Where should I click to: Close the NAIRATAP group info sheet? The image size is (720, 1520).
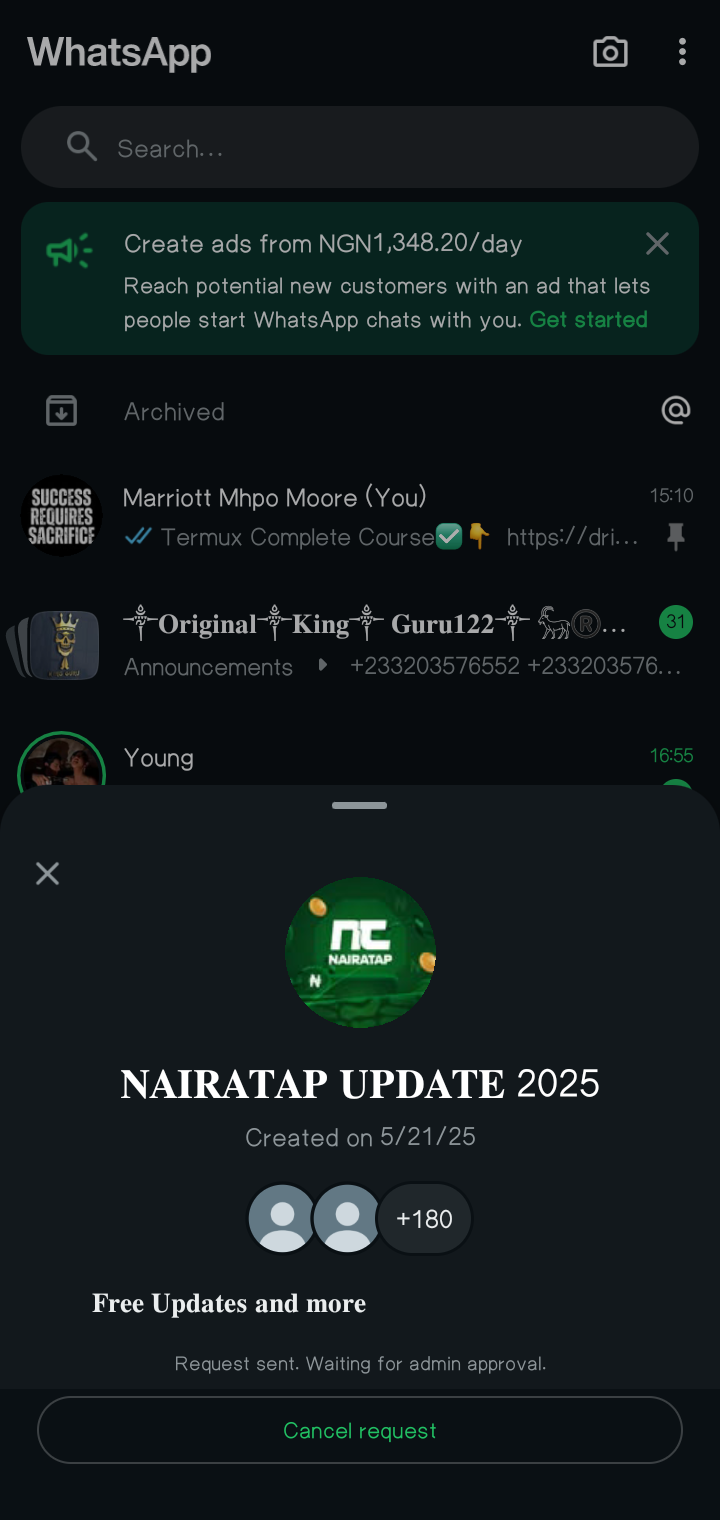click(x=47, y=873)
